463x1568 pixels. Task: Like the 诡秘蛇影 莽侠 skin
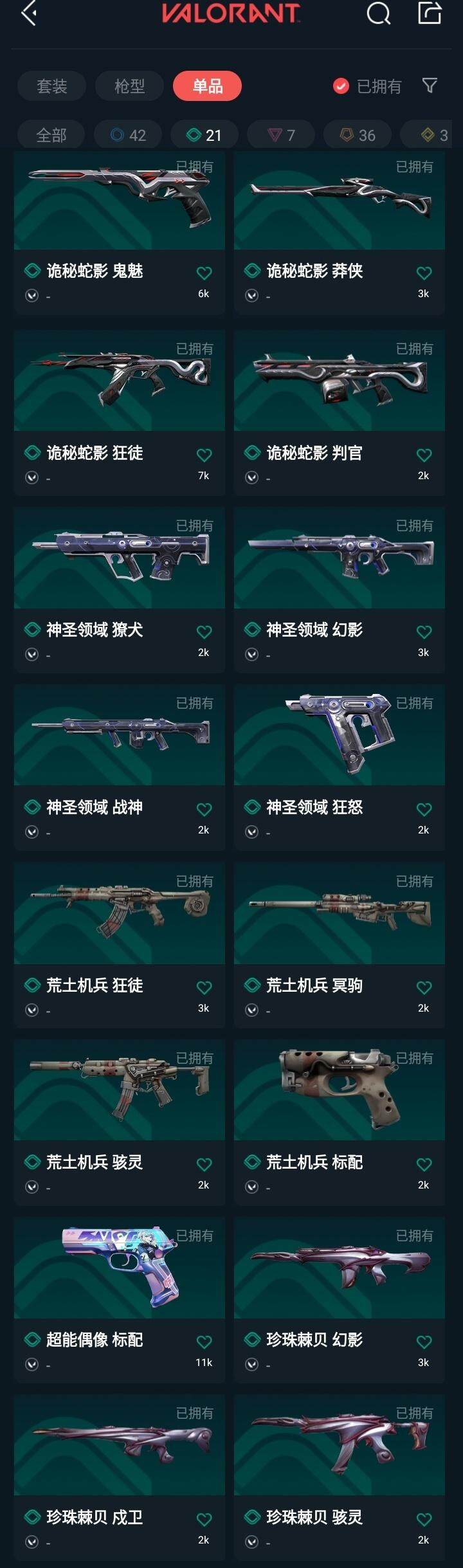pyautogui.click(x=424, y=273)
